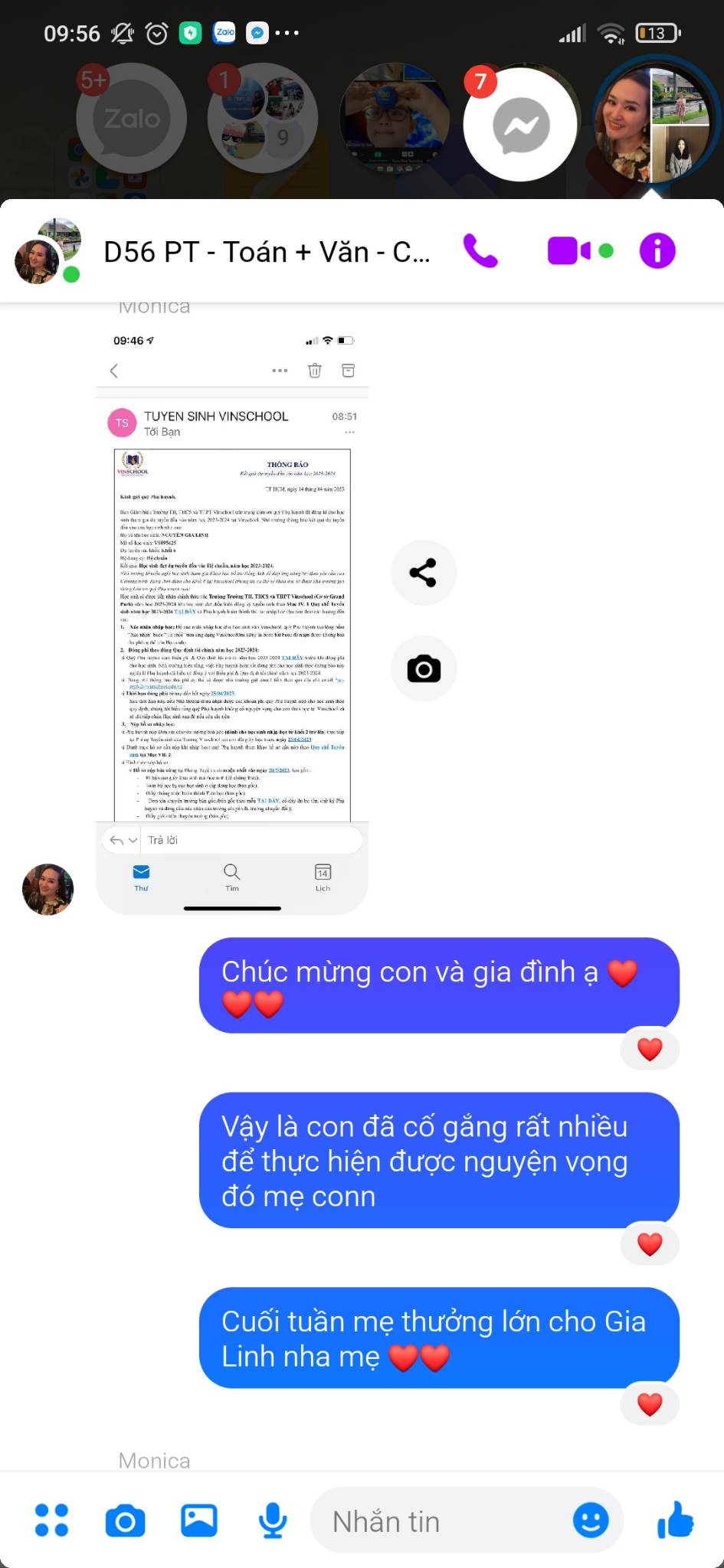View heart reaction on 'Cuối tuần mẹ thưởng' message
The image size is (724, 1568).
[x=650, y=1404]
